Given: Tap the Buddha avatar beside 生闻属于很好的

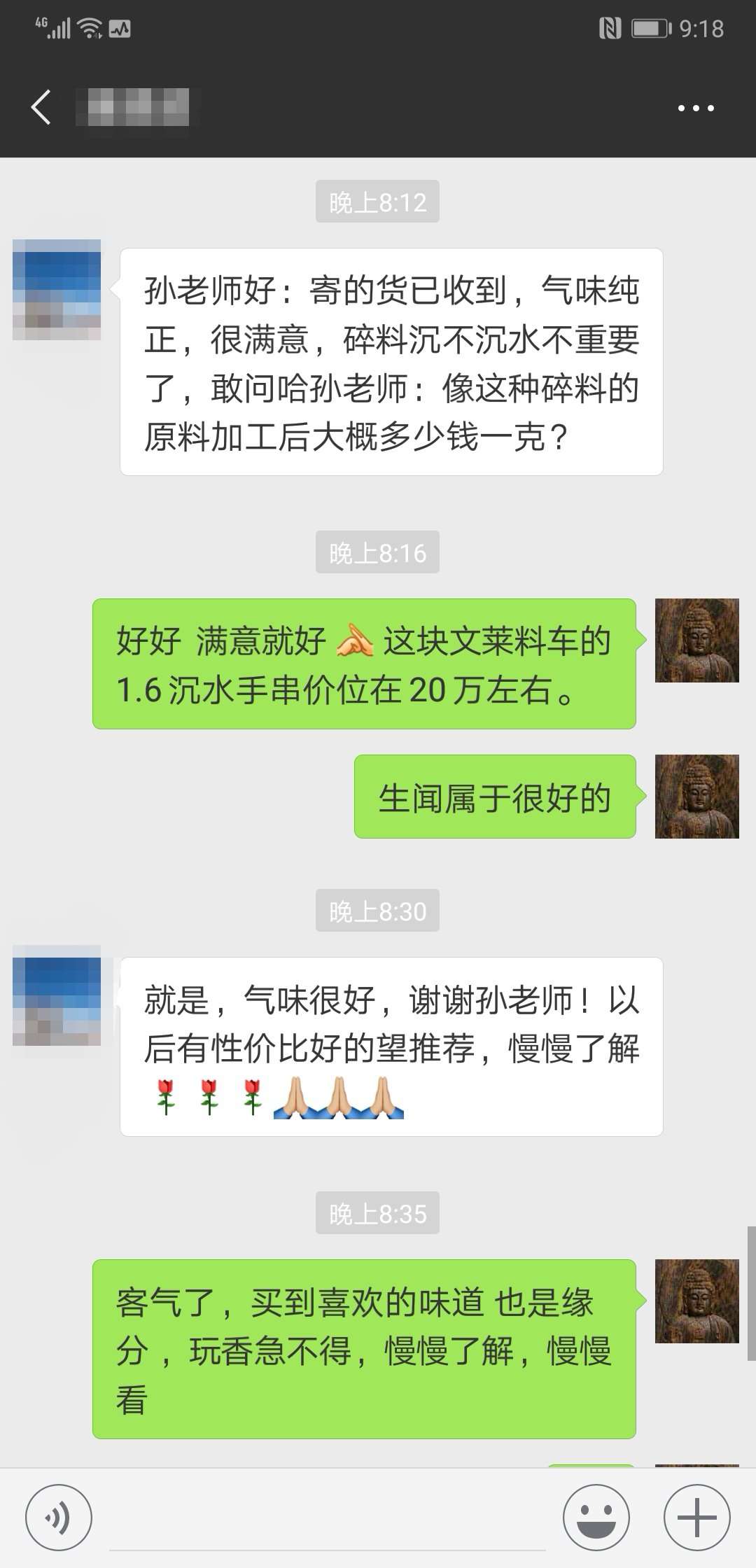Looking at the screenshot, I should click(696, 797).
